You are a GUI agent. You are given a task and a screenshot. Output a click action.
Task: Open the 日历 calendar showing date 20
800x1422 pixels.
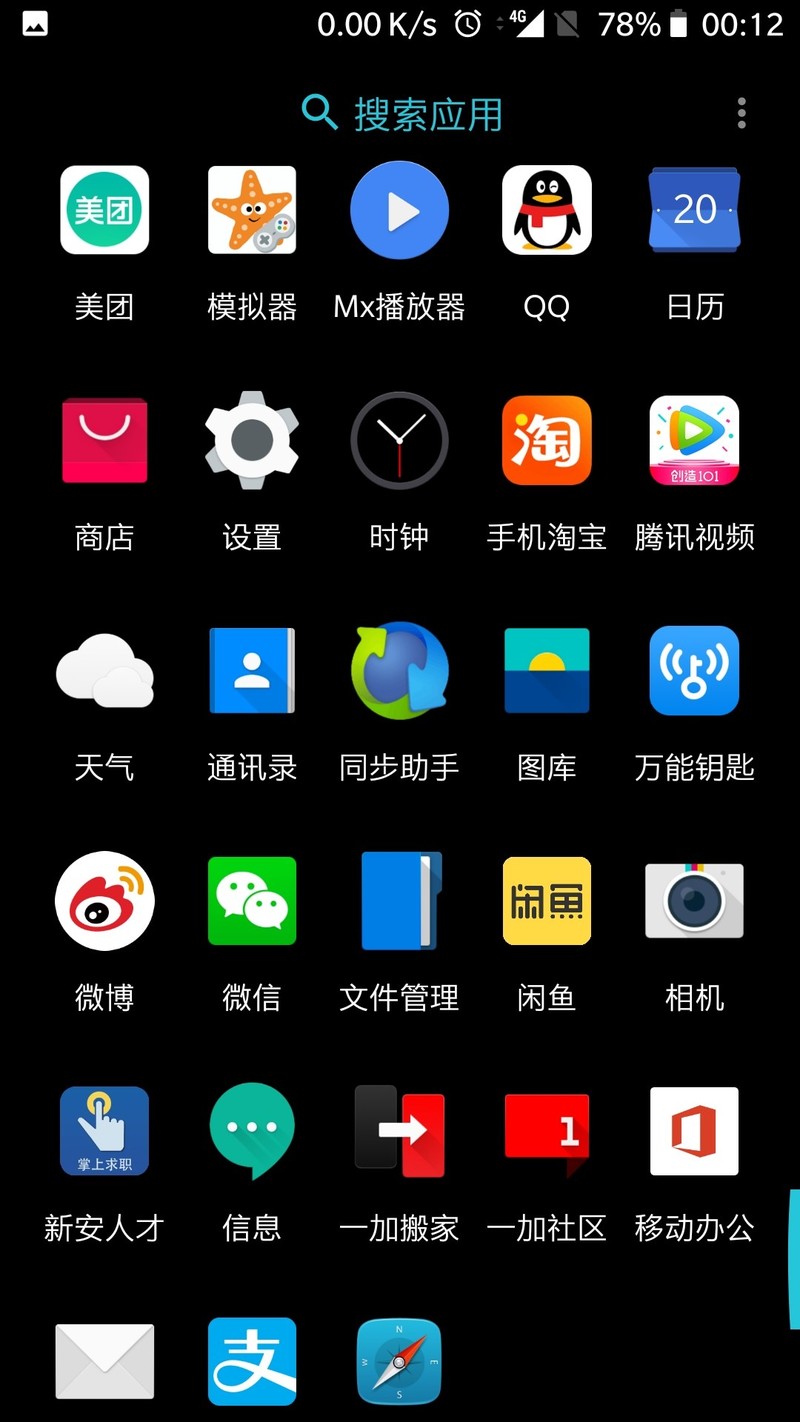tap(693, 210)
